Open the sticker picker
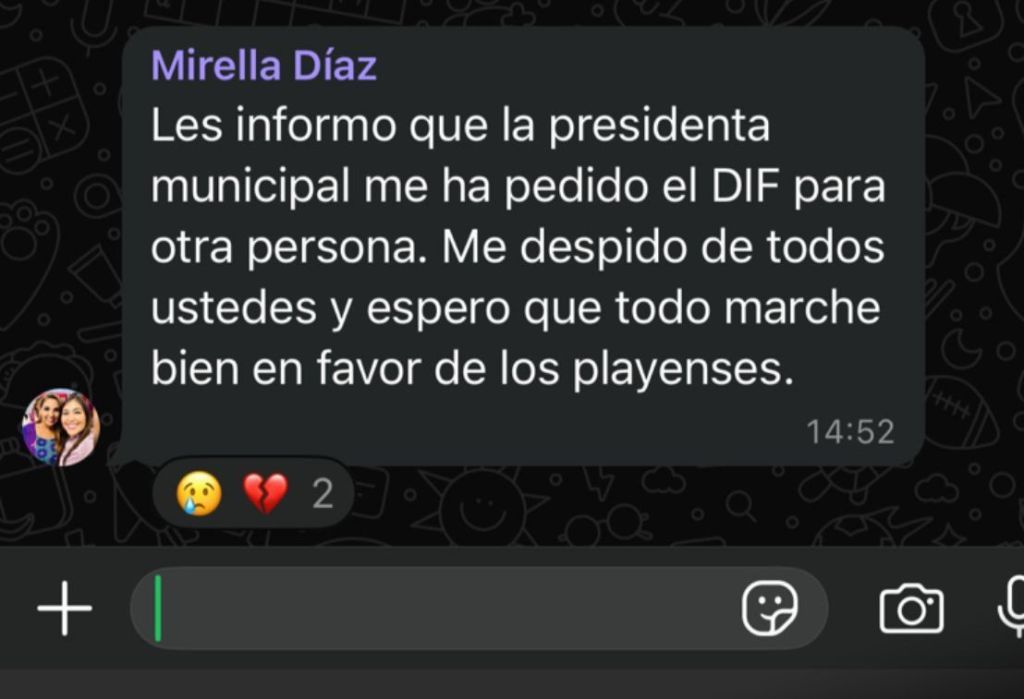The width and height of the screenshot is (1024, 699). tap(769, 608)
